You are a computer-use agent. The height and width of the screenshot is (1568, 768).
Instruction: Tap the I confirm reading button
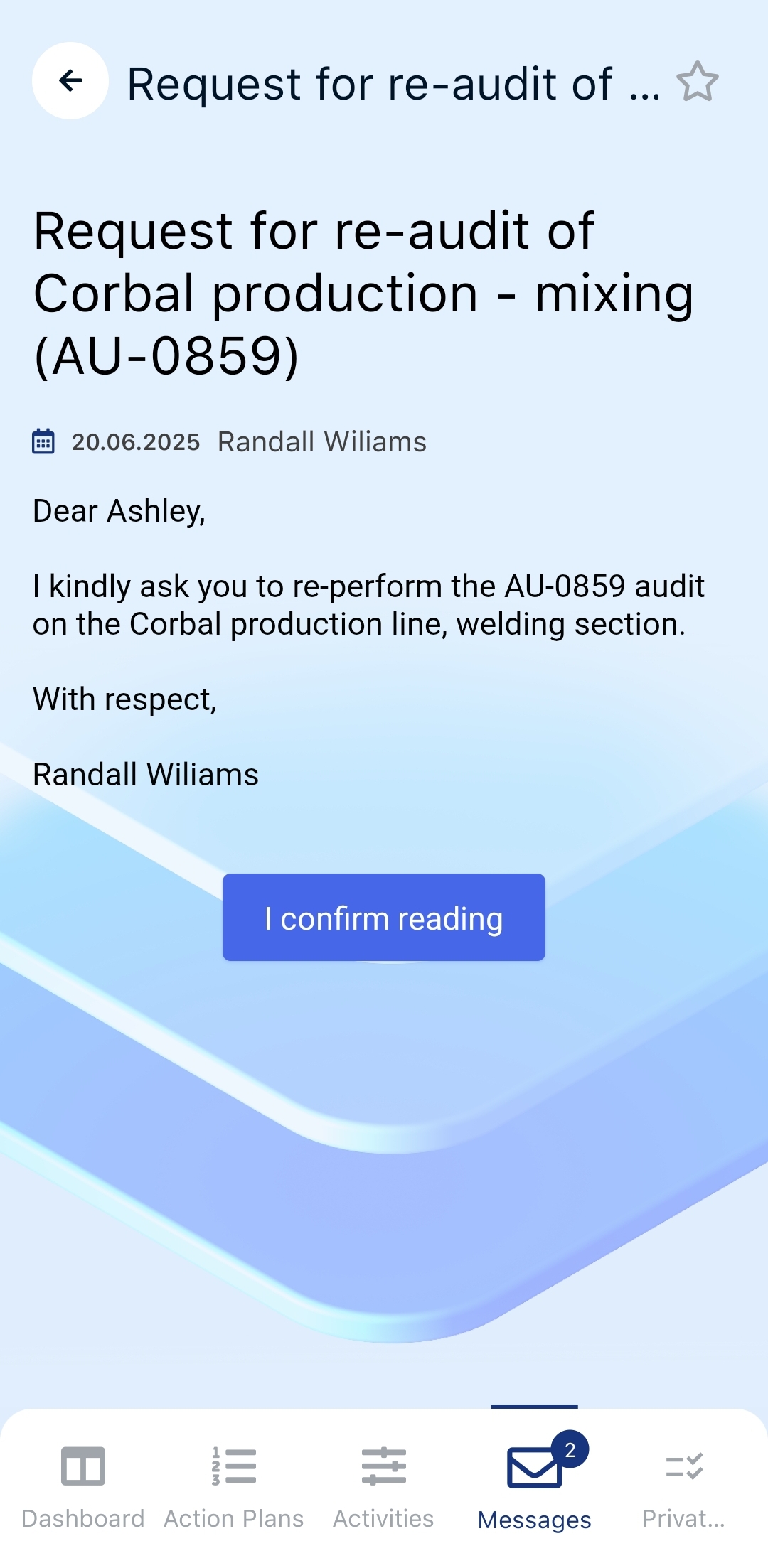(384, 918)
